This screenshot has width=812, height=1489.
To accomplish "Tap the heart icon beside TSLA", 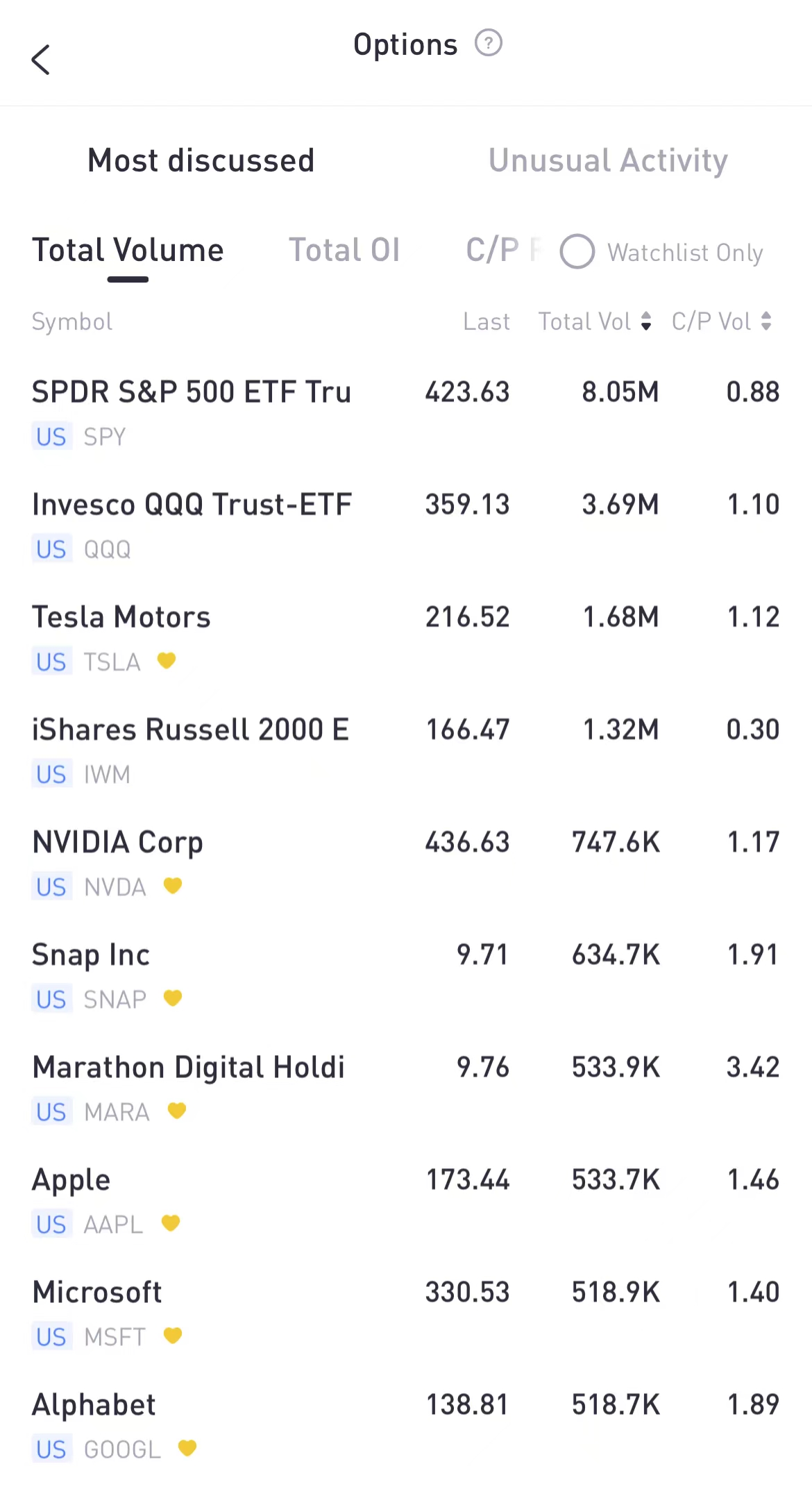I will click(167, 662).
